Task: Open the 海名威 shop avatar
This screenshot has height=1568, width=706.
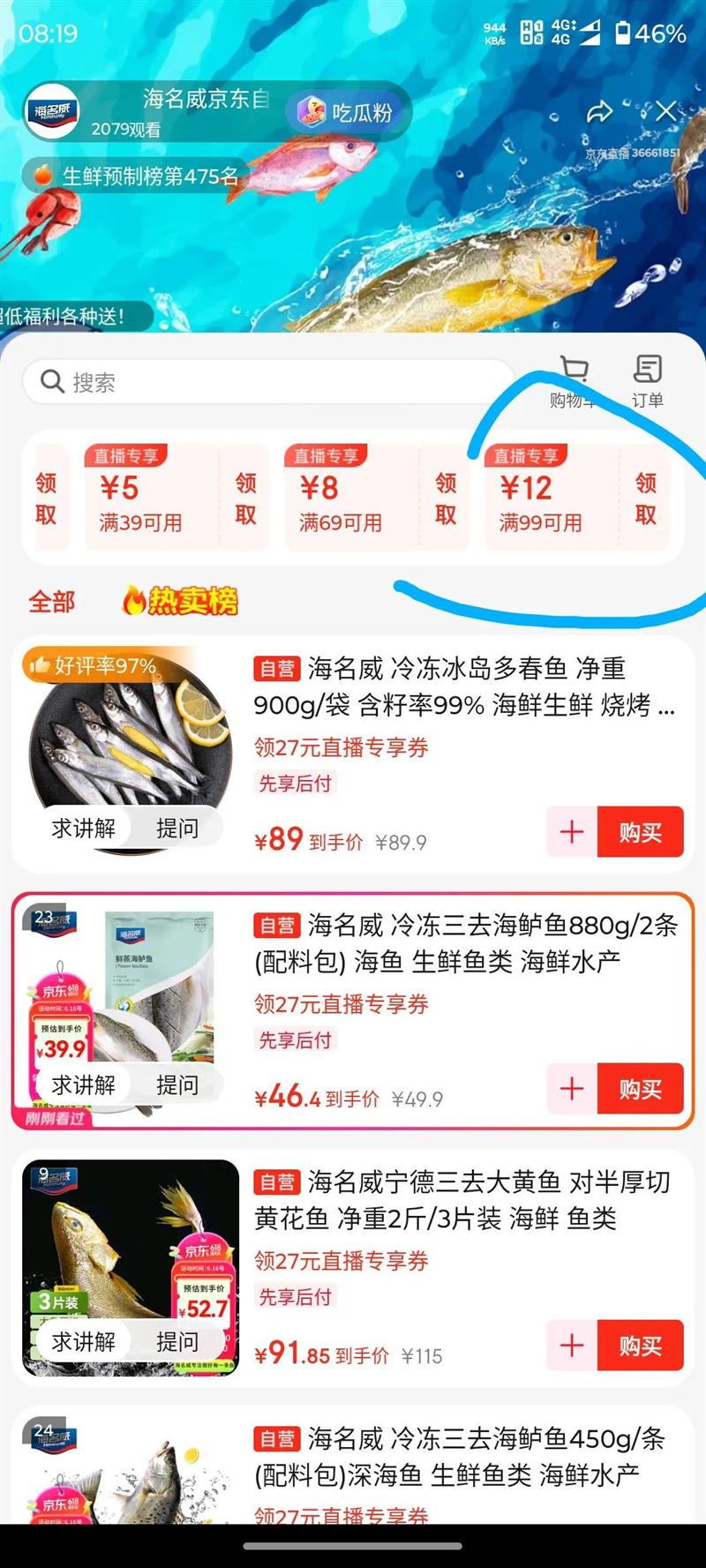Action: 52,112
